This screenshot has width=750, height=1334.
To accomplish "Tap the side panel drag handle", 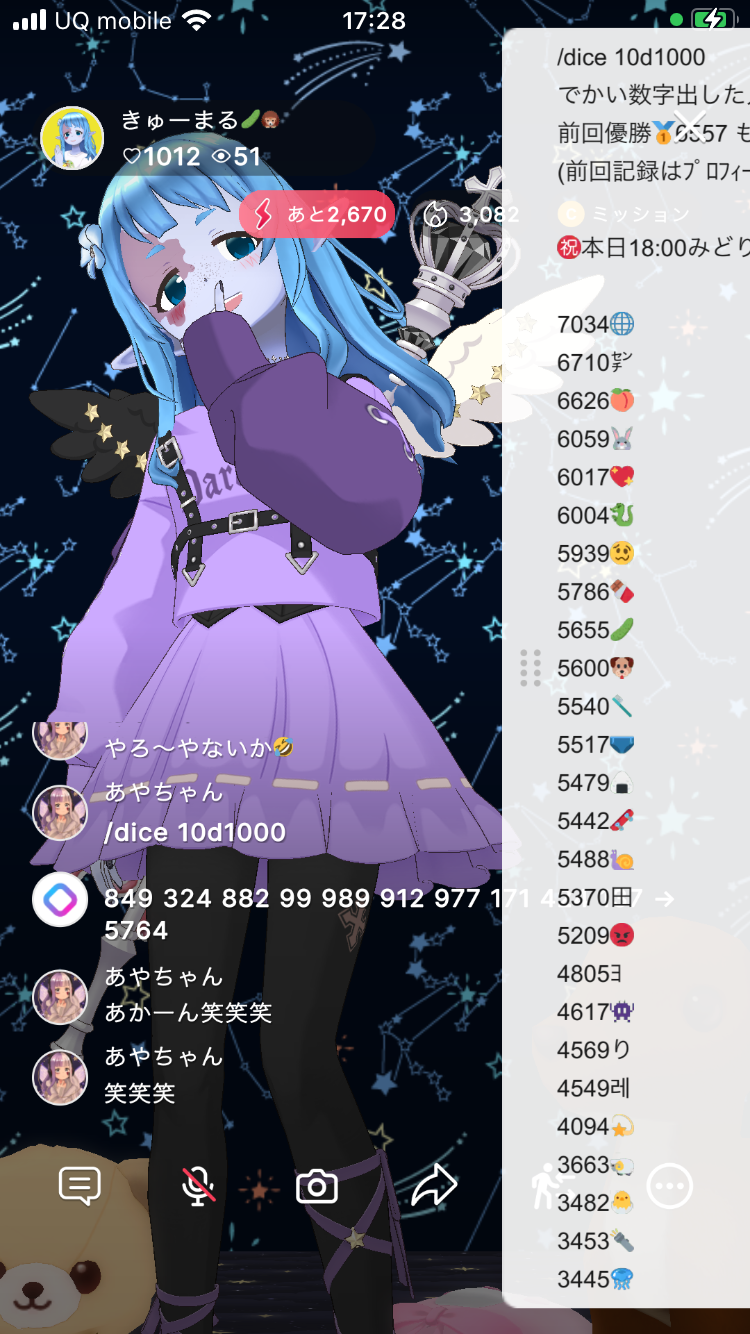I will pos(530,667).
